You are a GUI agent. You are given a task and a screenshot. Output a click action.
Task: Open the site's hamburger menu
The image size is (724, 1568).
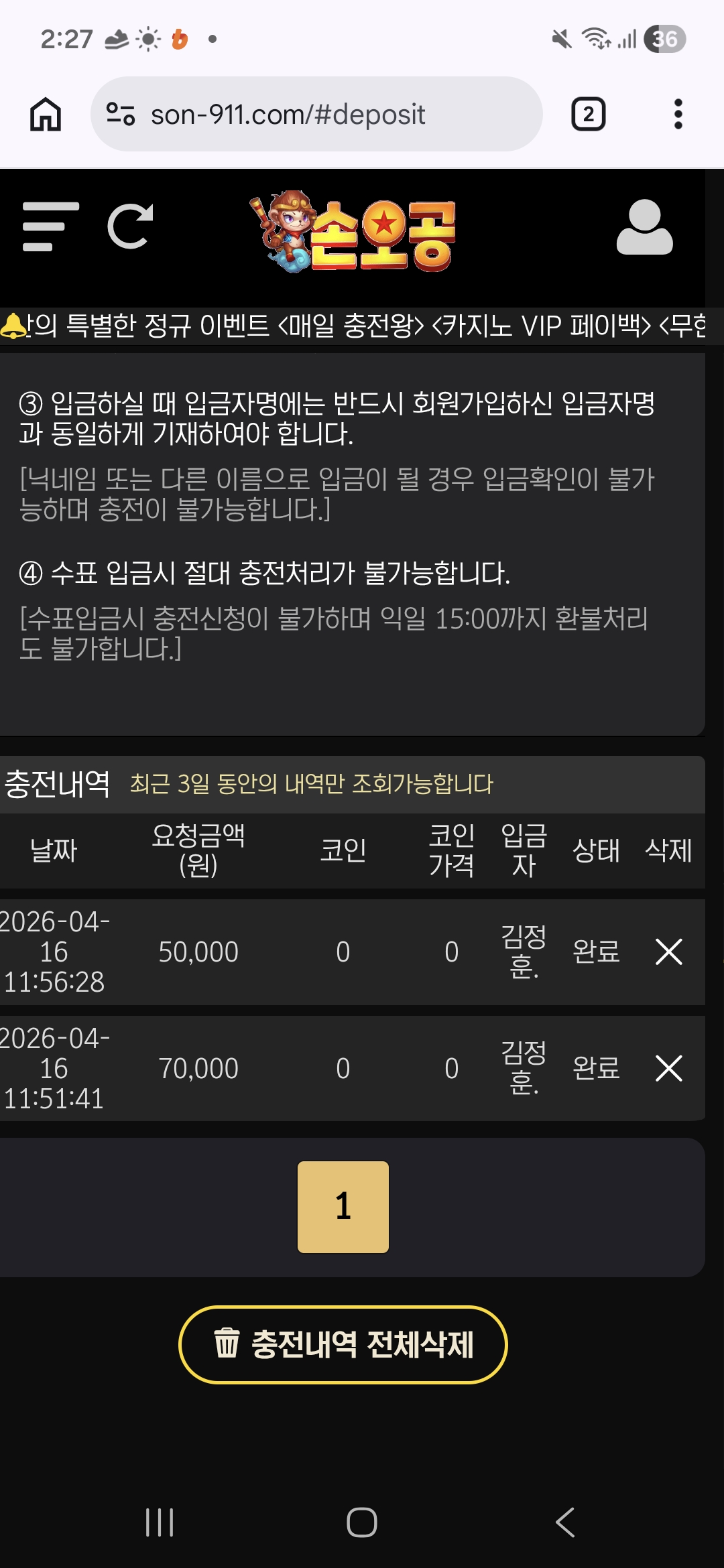click(x=50, y=226)
